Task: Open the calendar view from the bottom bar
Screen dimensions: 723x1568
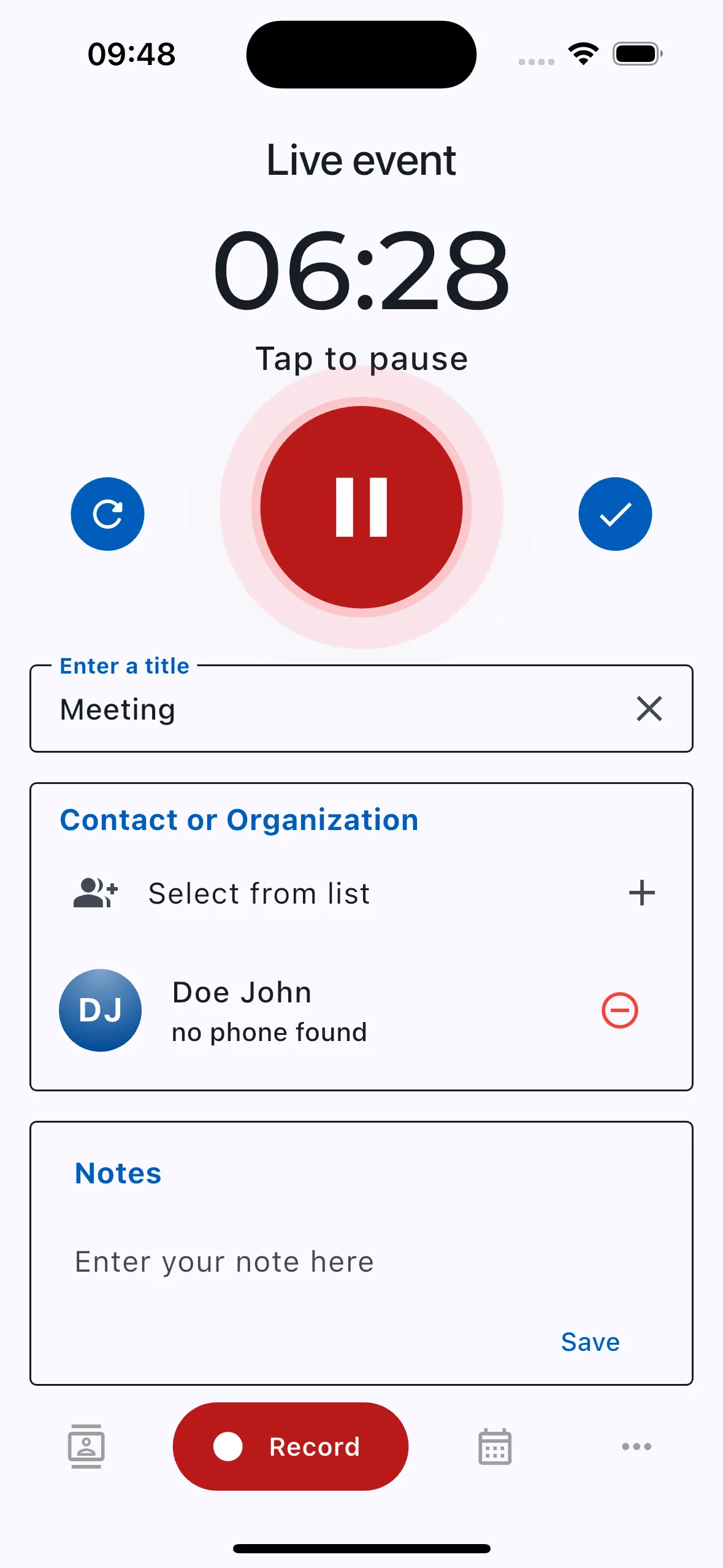Action: 494,1447
